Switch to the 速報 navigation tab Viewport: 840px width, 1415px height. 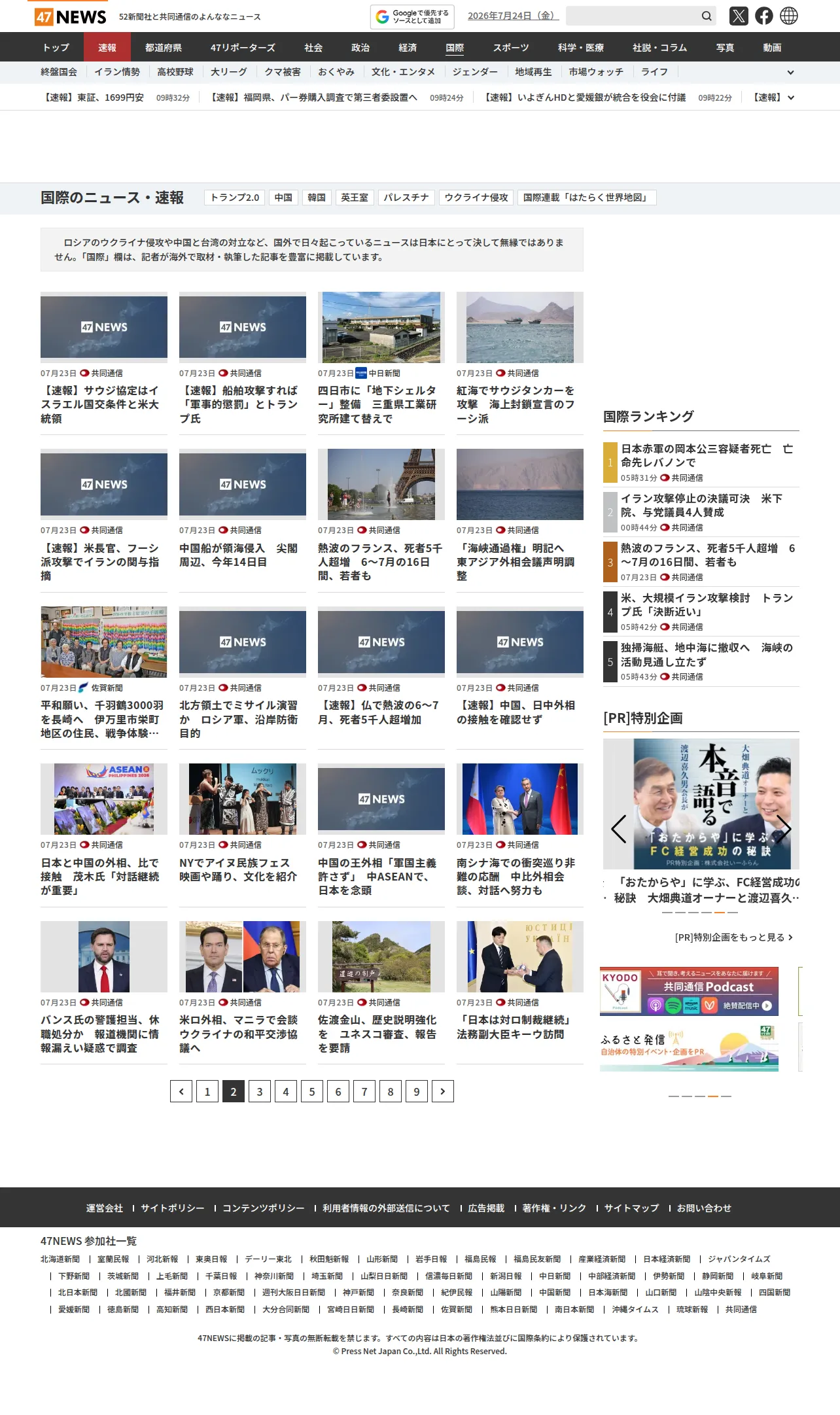coord(107,47)
